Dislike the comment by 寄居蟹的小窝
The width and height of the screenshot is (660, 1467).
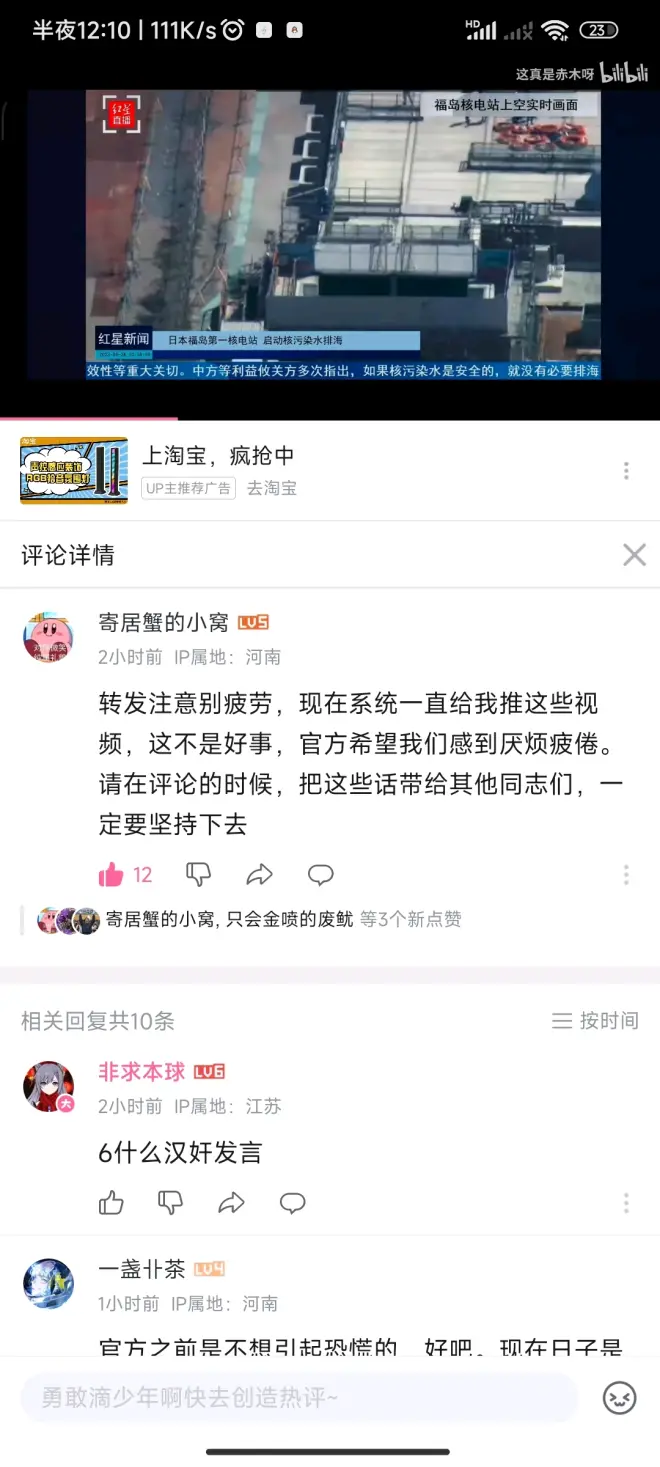pyautogui.click(x=199, y=875)
